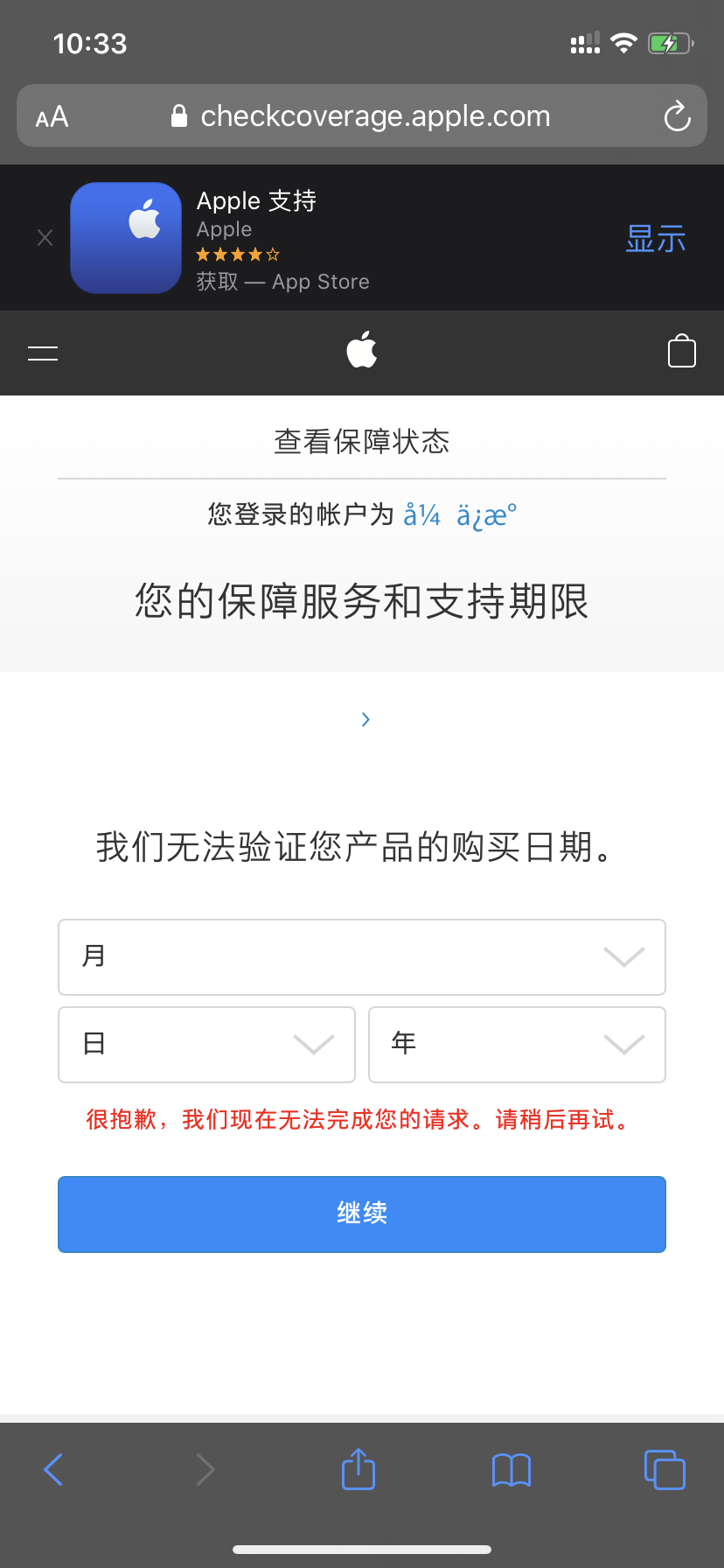Reload the page in Safari
Image resolution: width=724 pixels, height=1568 pixels.
pyautogui.click(x=677, y=116)
